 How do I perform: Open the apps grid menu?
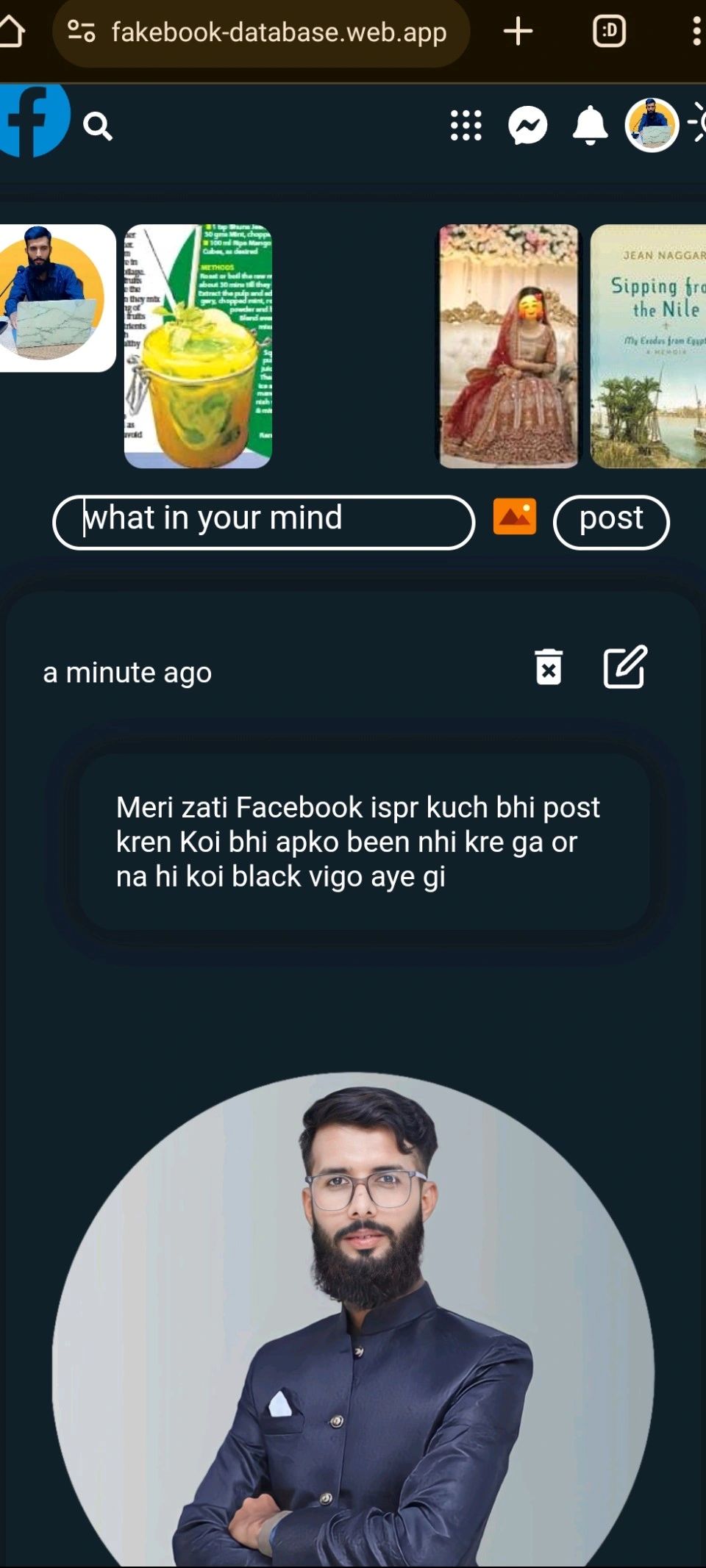(x=466, y=126)
